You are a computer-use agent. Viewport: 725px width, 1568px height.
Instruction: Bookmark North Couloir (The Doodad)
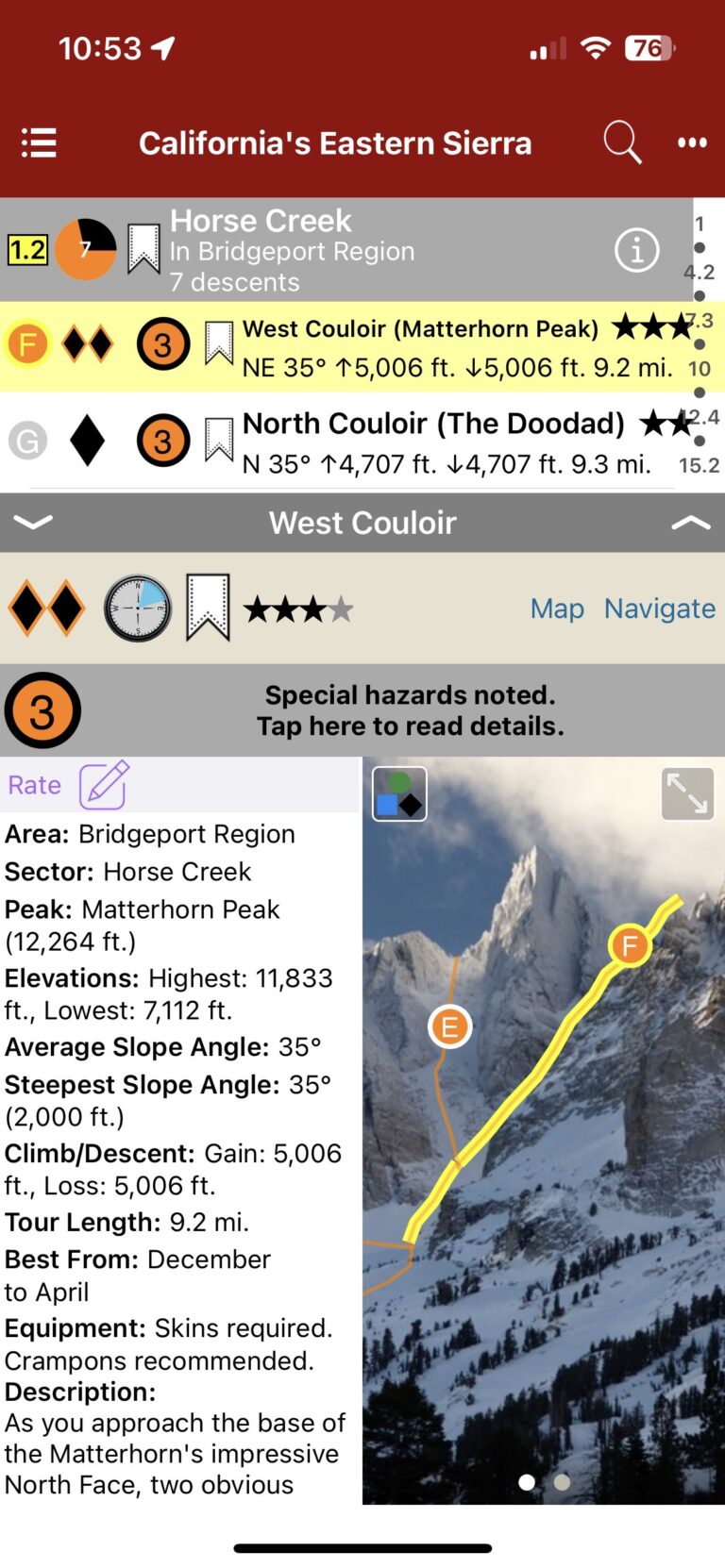[219, 440]
